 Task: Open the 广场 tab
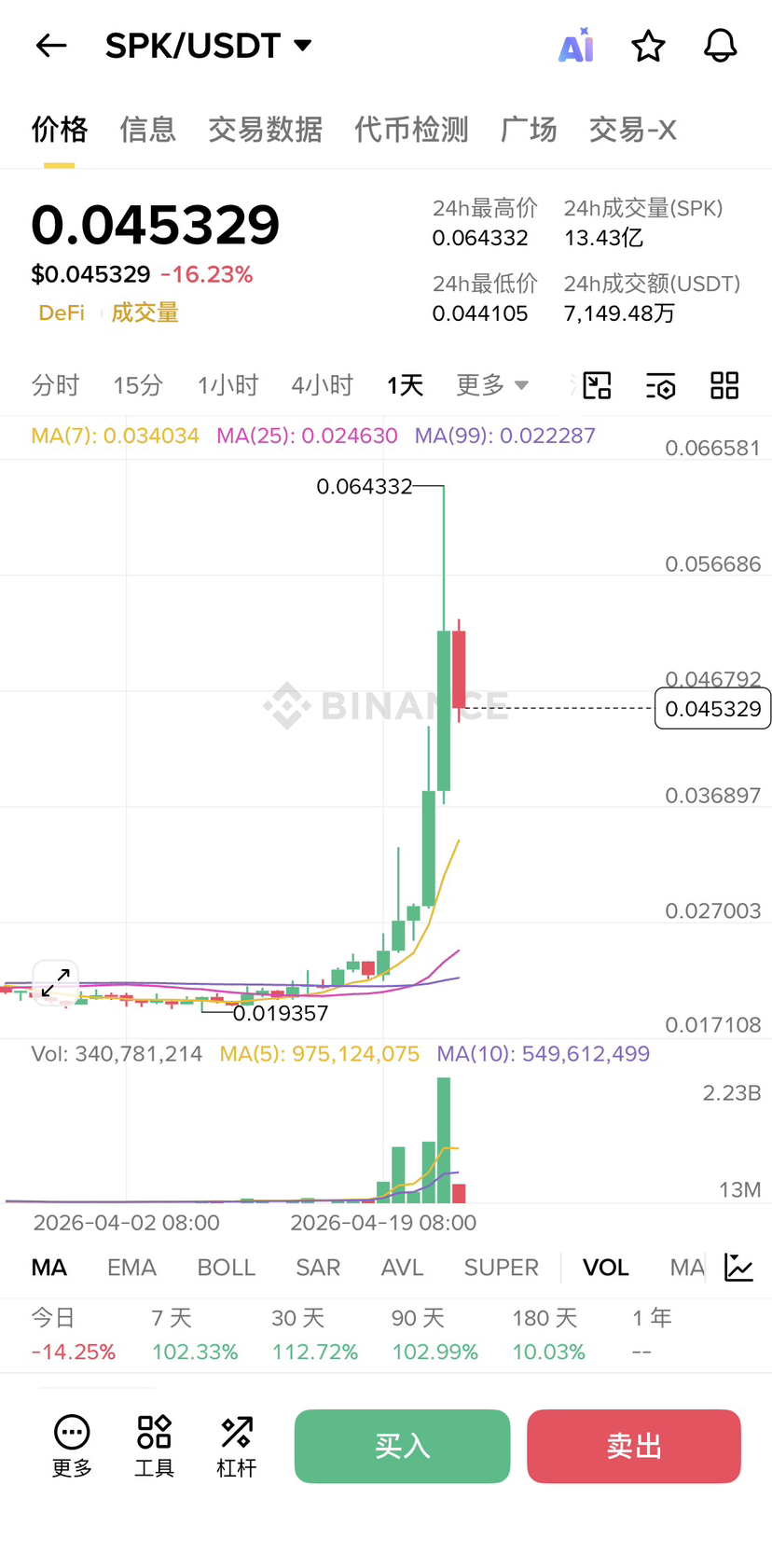tap(529, 130)
